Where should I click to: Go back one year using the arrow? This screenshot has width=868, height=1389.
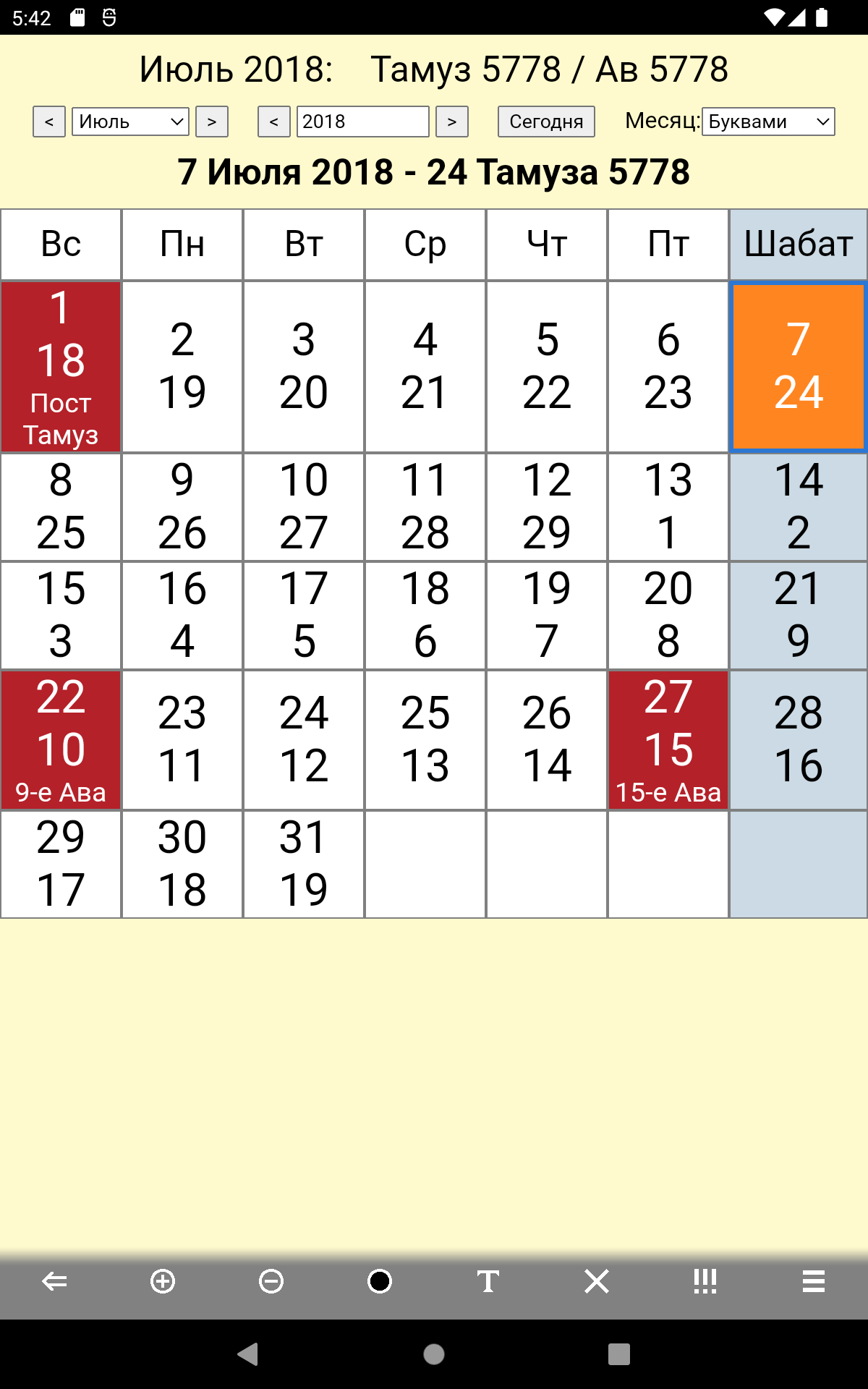pos(274,122)
